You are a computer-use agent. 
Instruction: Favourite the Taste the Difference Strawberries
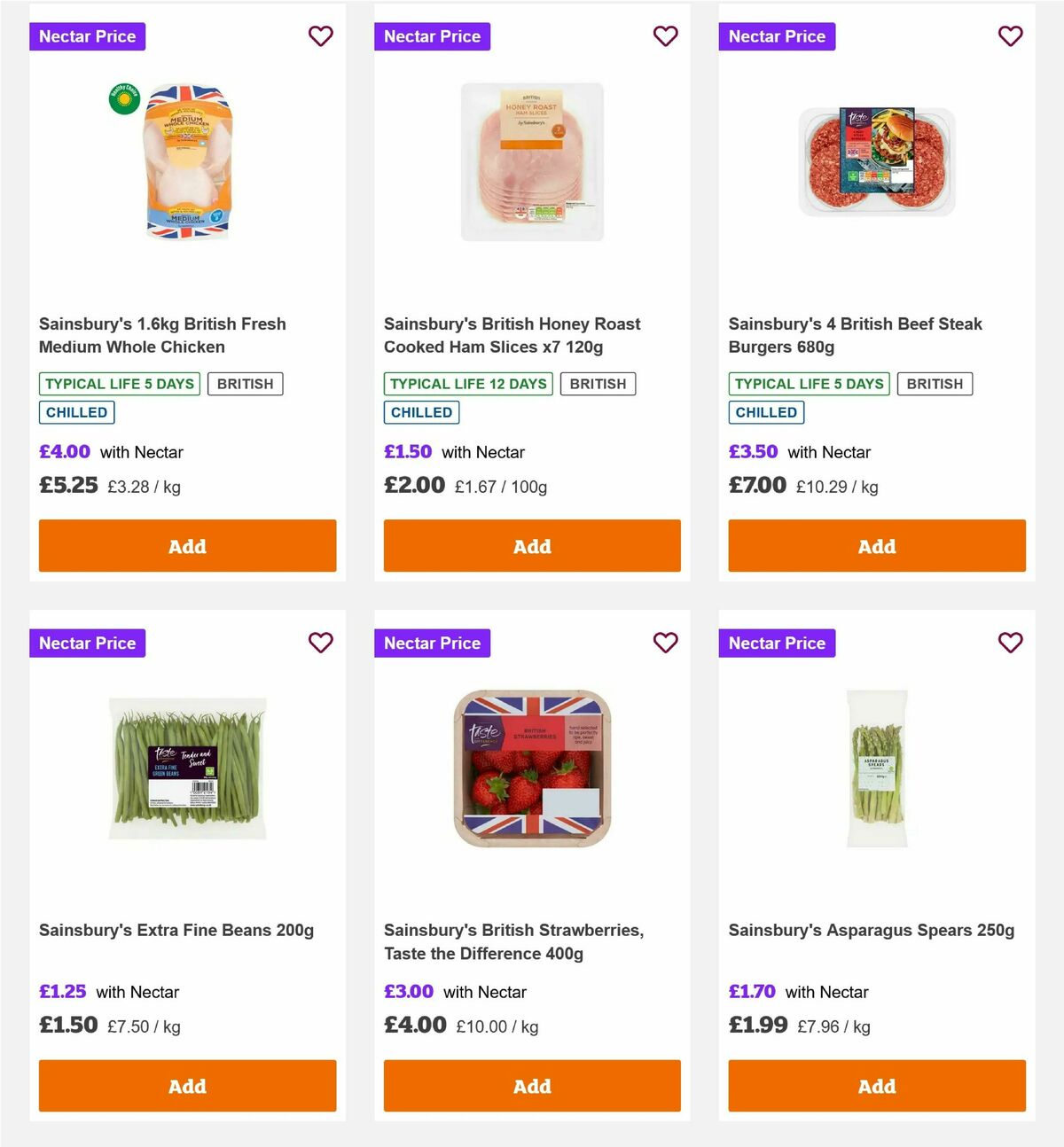(x=665, y=643)
